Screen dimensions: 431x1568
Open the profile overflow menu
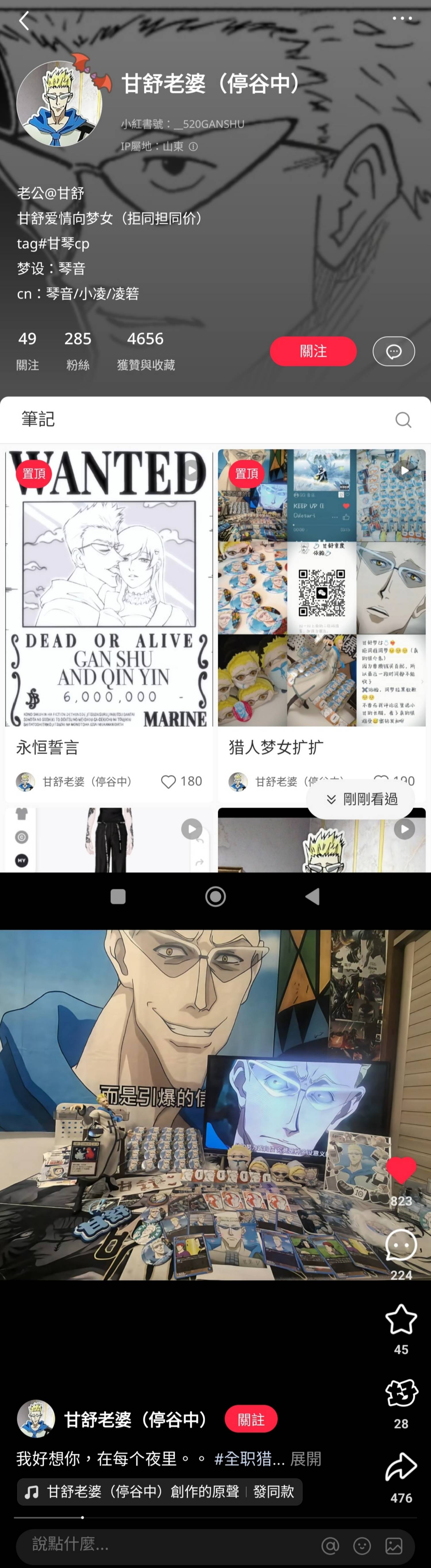click(x=402, y=19)
